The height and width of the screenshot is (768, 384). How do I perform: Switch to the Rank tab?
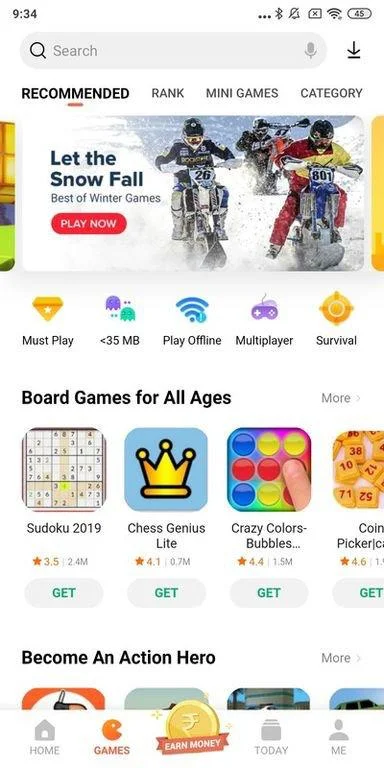click(x=168, y=93)
